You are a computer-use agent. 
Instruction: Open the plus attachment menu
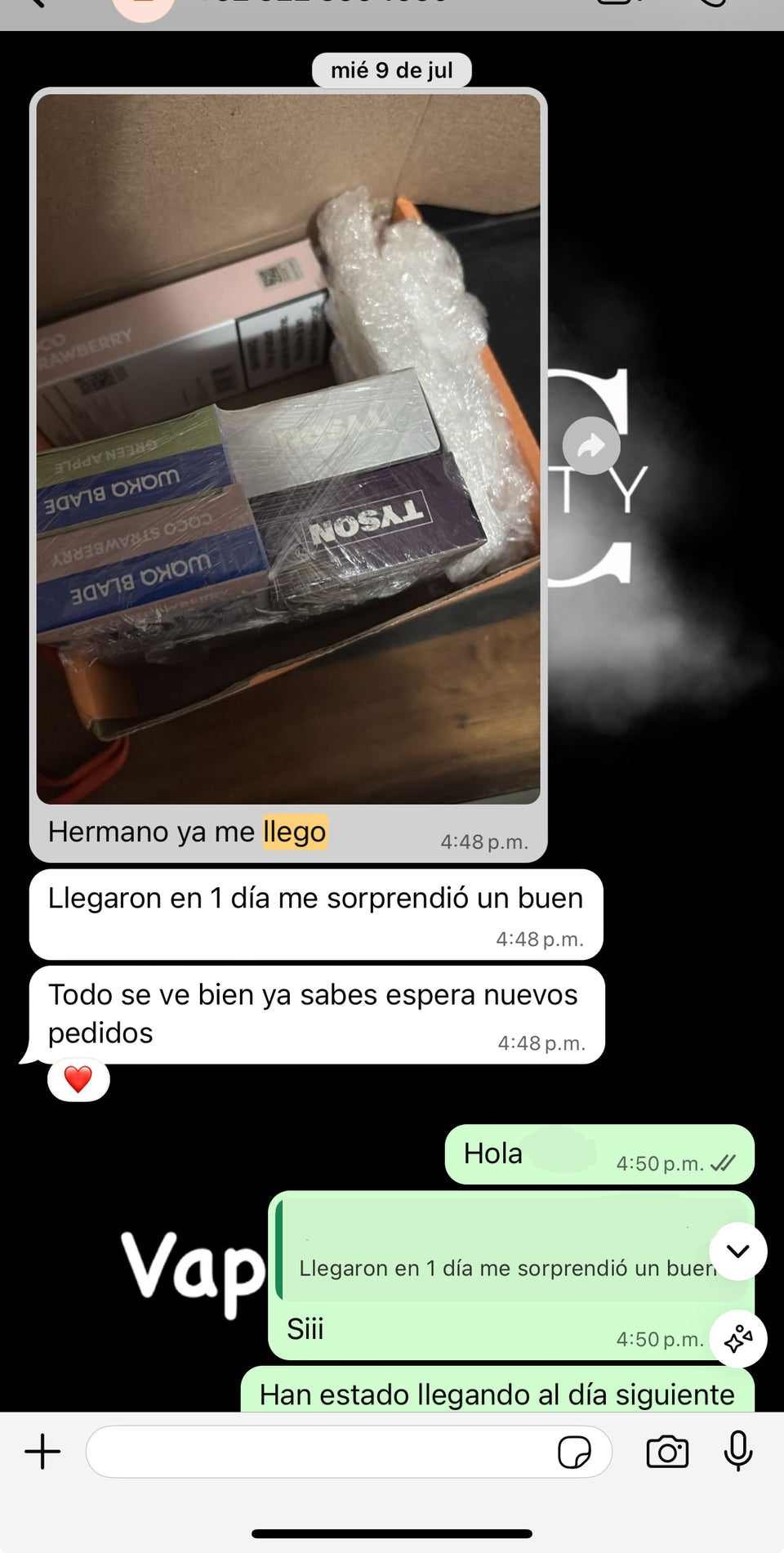click(42, 1452)
